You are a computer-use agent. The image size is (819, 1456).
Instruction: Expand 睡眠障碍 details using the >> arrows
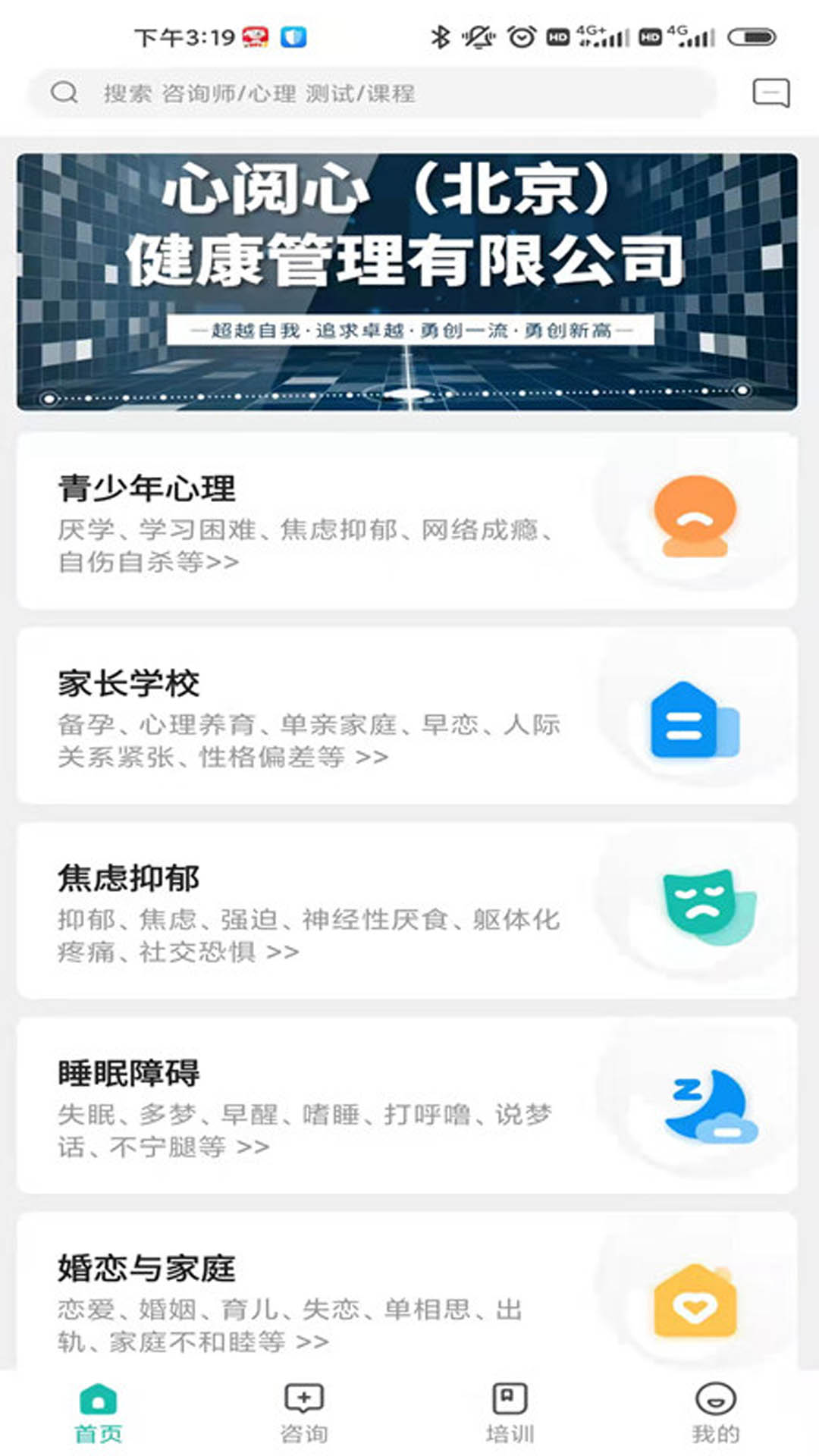click(254, 1148)
